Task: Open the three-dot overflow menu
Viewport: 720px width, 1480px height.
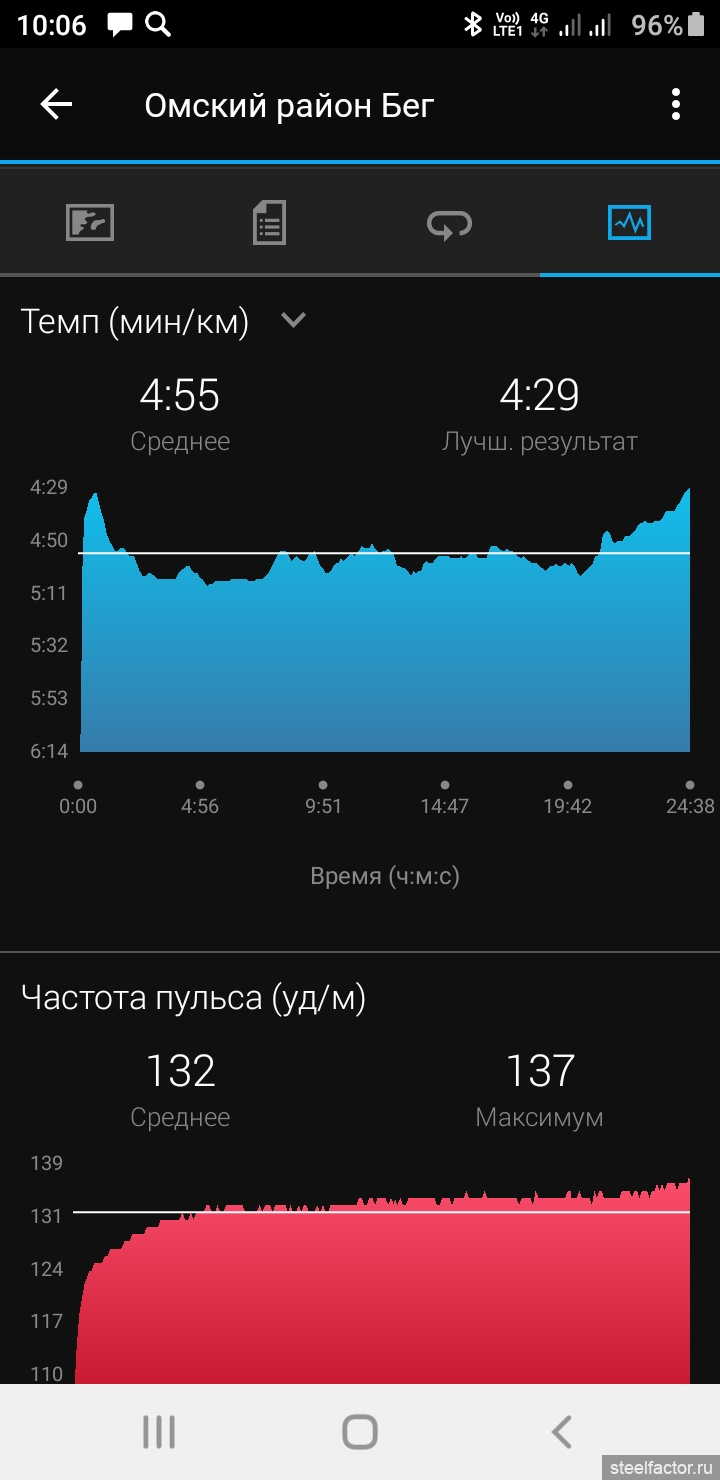Action: tap(676, 105)
